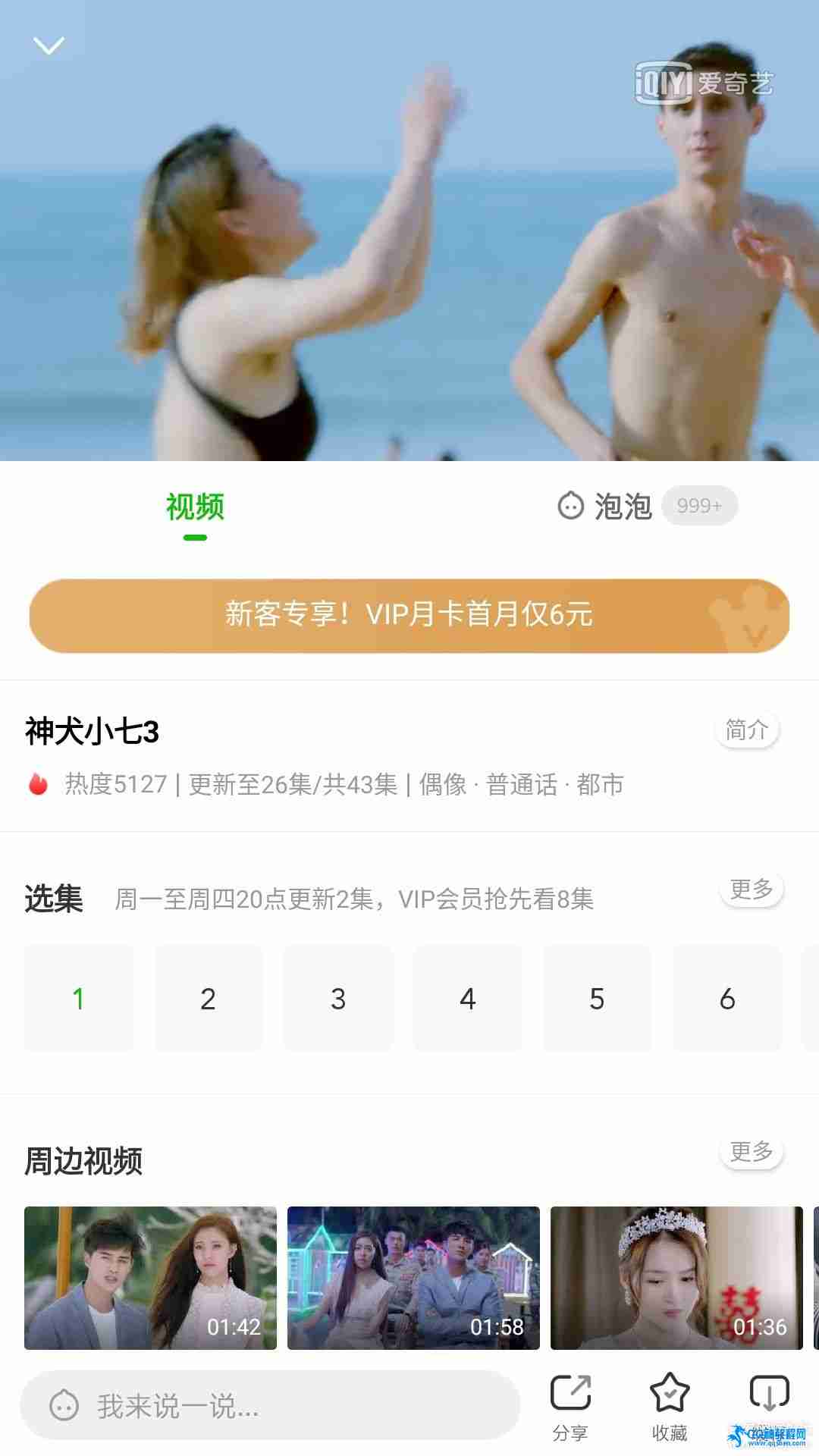
Task: Play episode 4
Action: coord(468,999)
